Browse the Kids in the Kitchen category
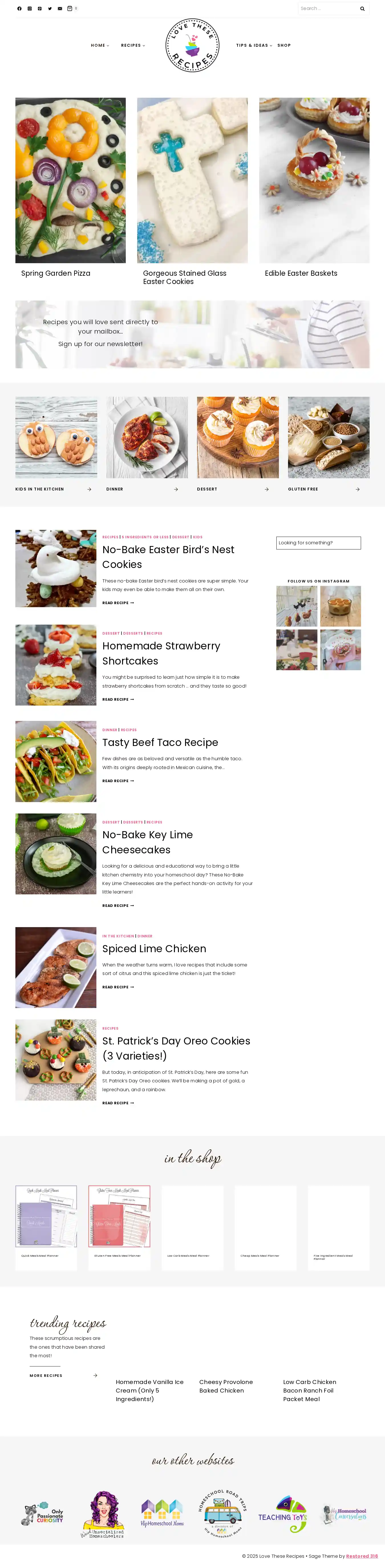 click(x=40, y=489)
